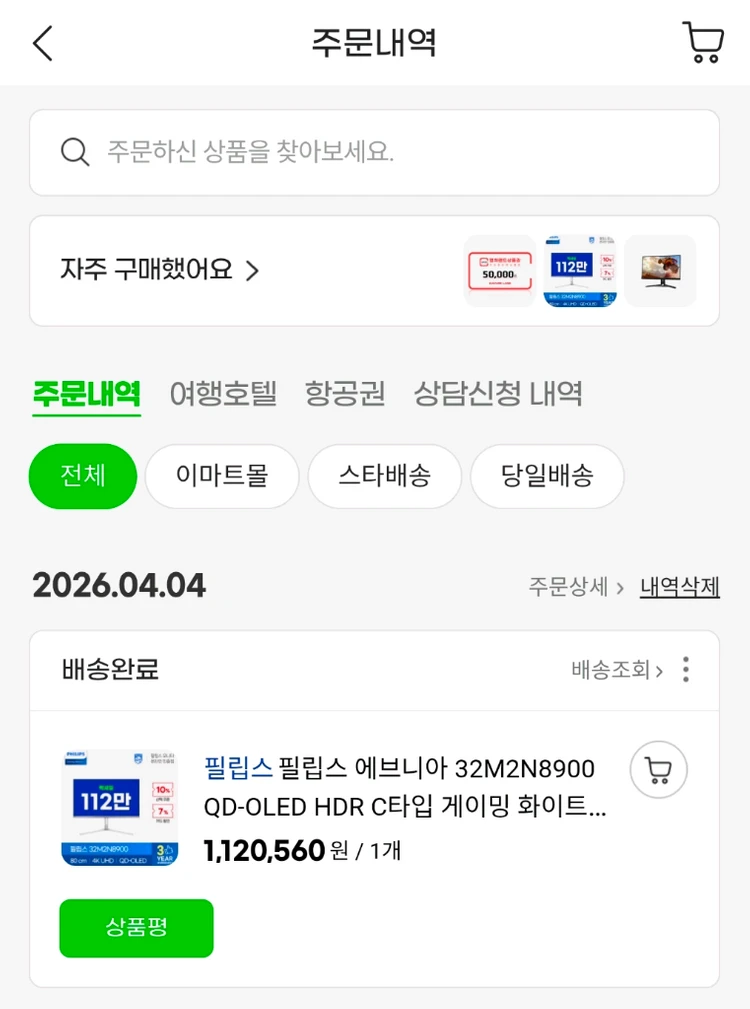Viewport: 750px width, 1009px height.
Task: Open the shopping cart in the header
Action: pyautogui.click(x=703, y=42)
